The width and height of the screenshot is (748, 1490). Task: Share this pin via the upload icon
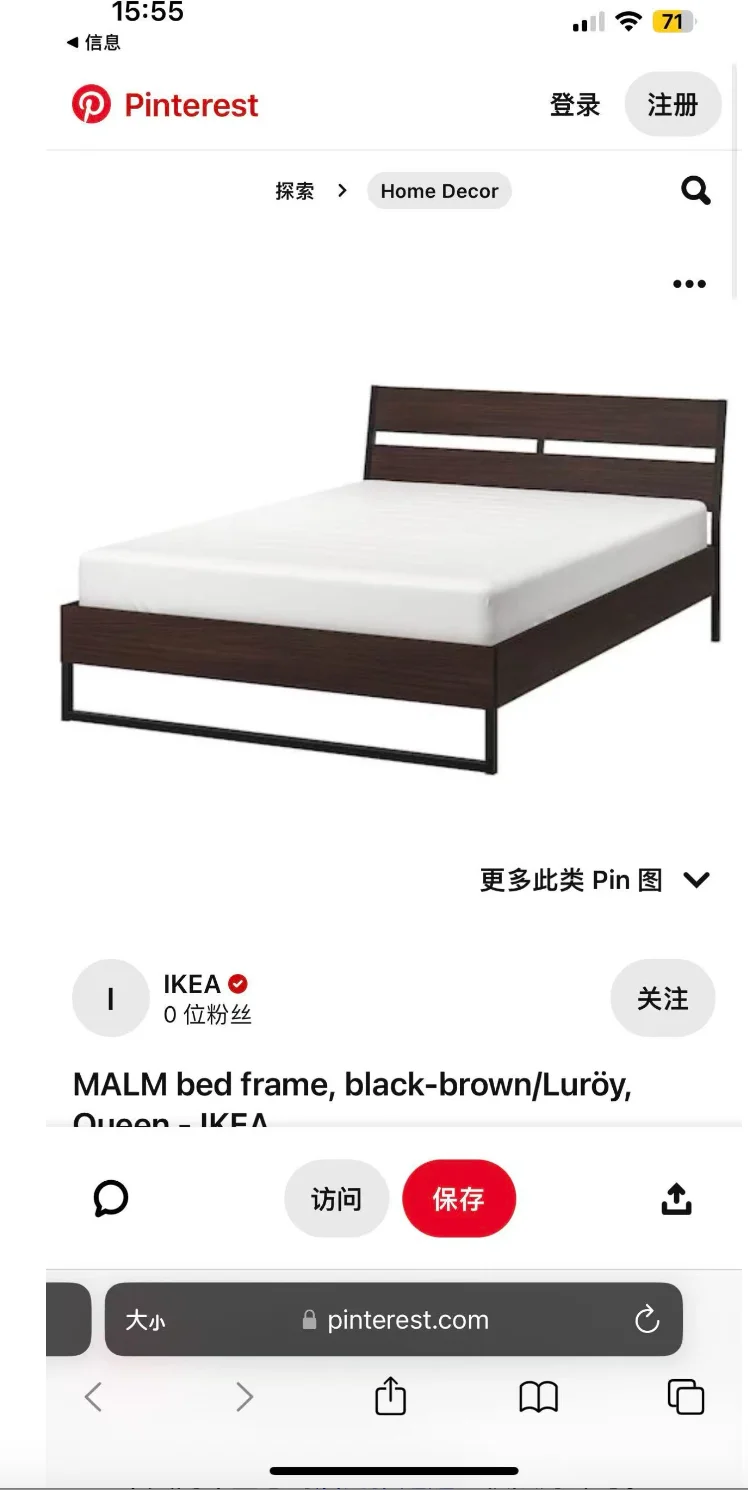point(677,1198)
